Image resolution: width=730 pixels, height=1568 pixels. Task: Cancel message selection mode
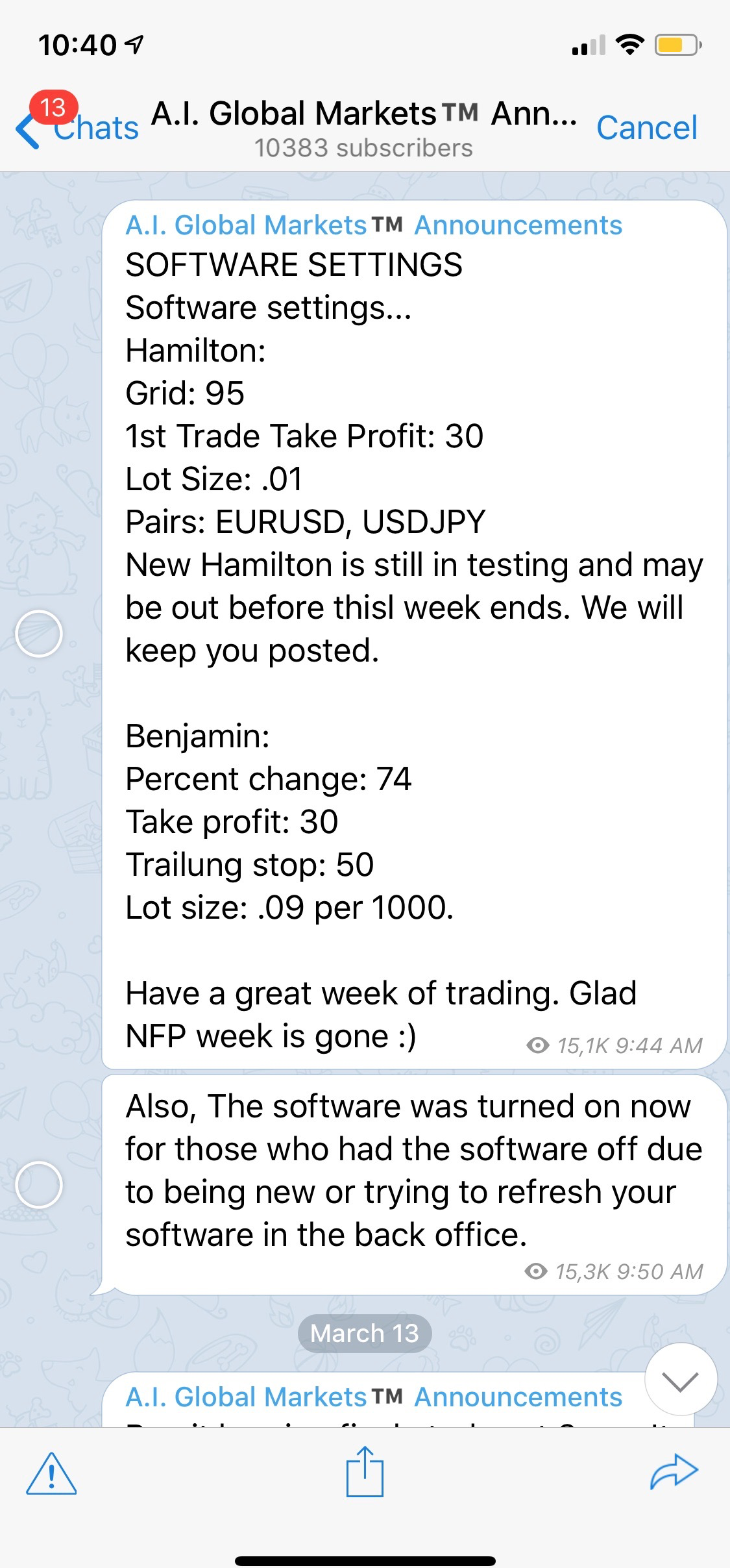[x=646, y=127]
